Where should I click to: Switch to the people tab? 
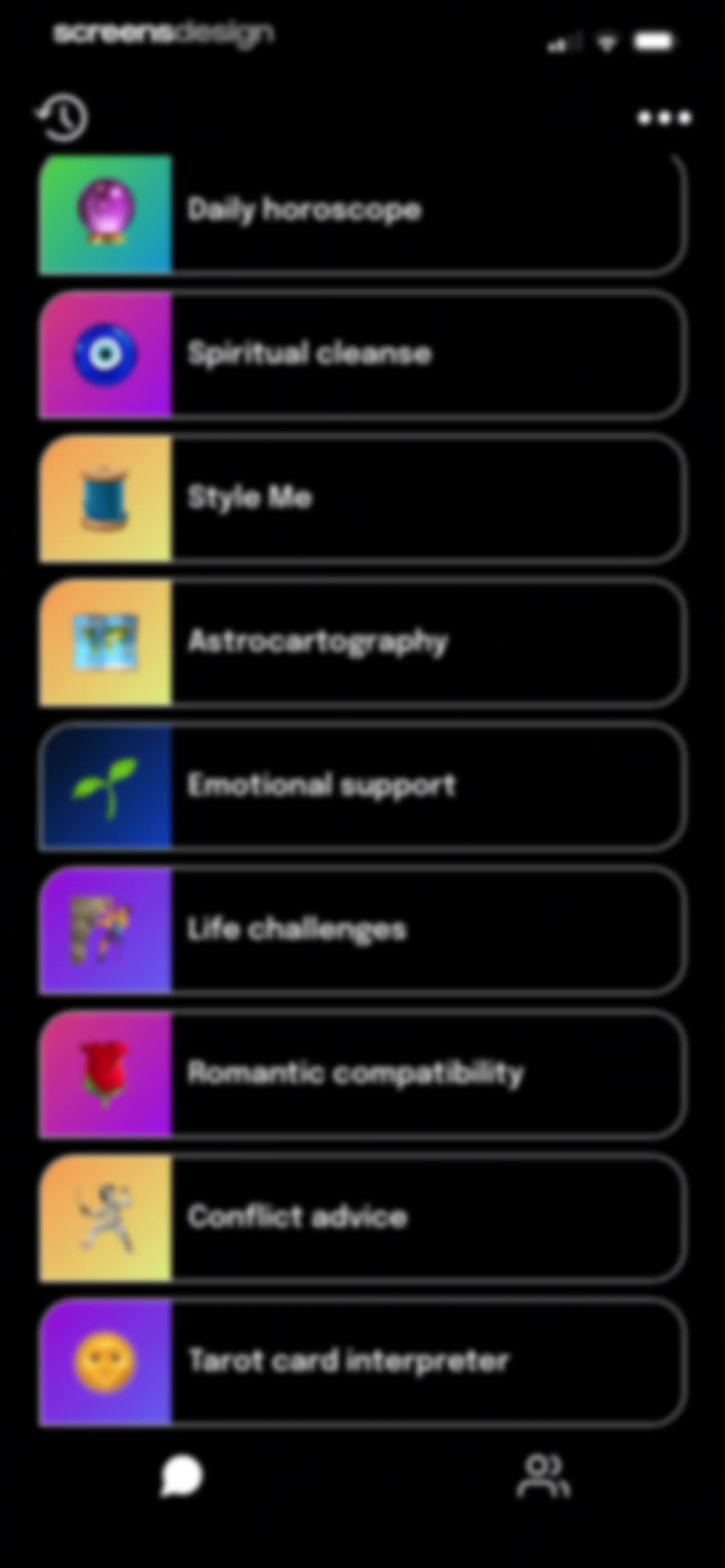point(544,1475)
